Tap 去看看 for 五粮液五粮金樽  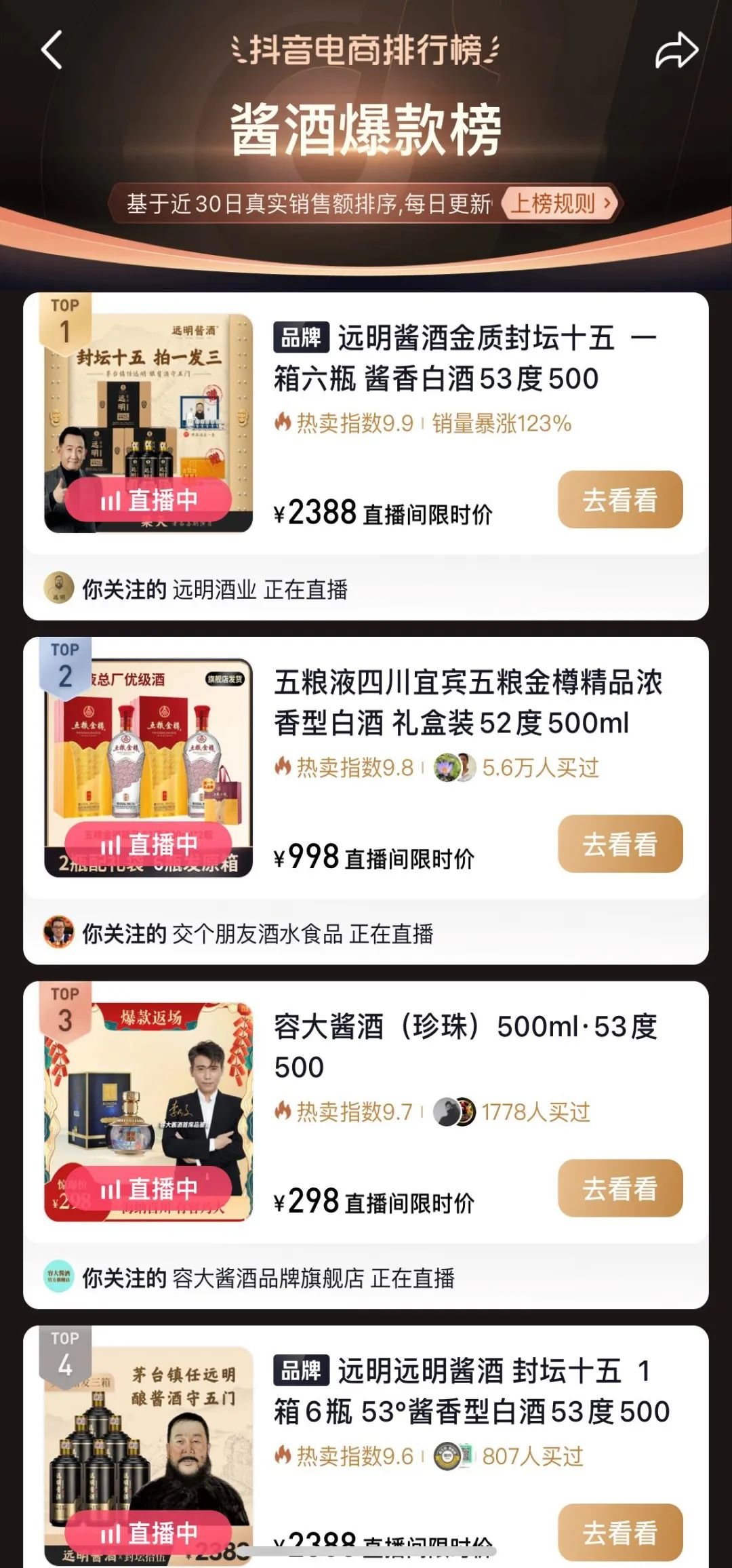(619, 844)
